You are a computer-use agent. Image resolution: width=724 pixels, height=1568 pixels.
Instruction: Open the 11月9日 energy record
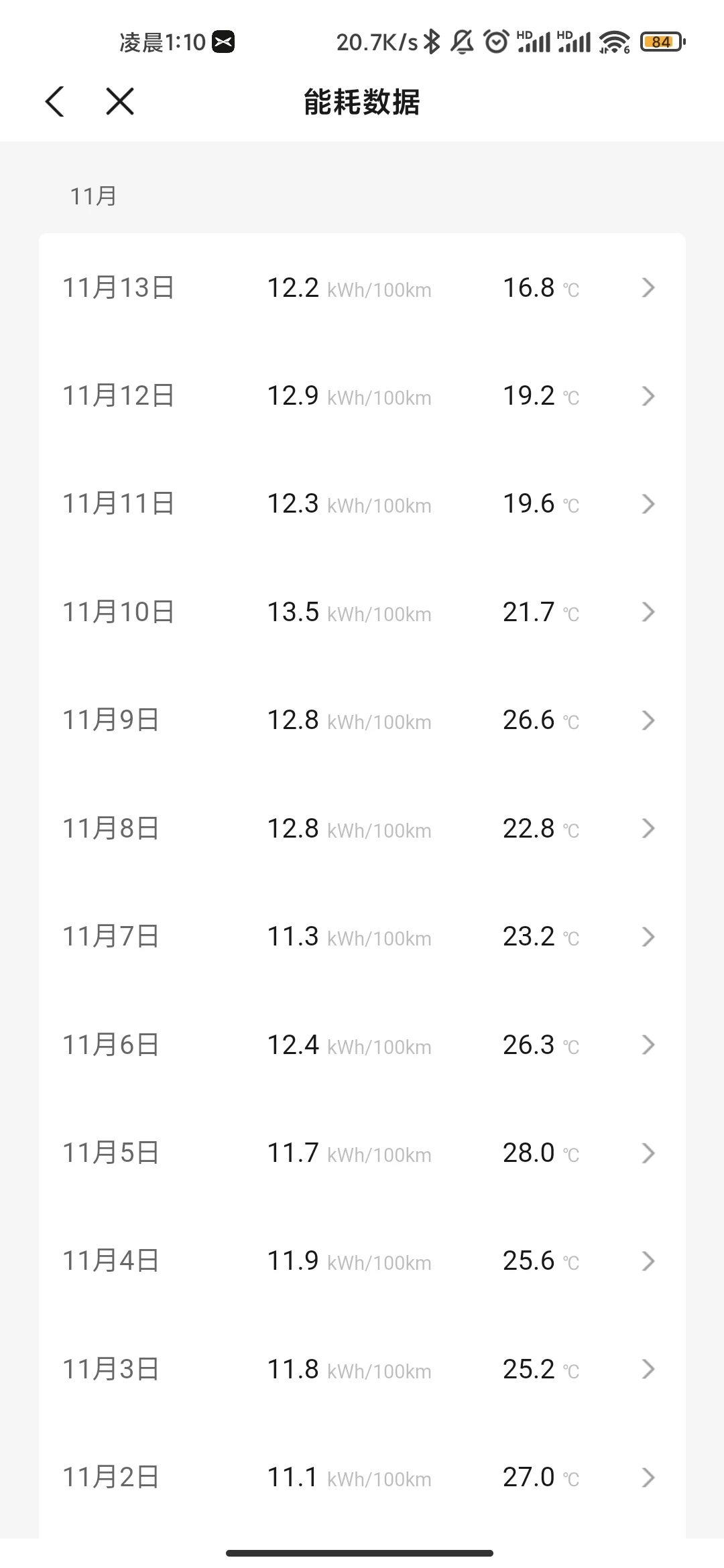click(362, 720)
